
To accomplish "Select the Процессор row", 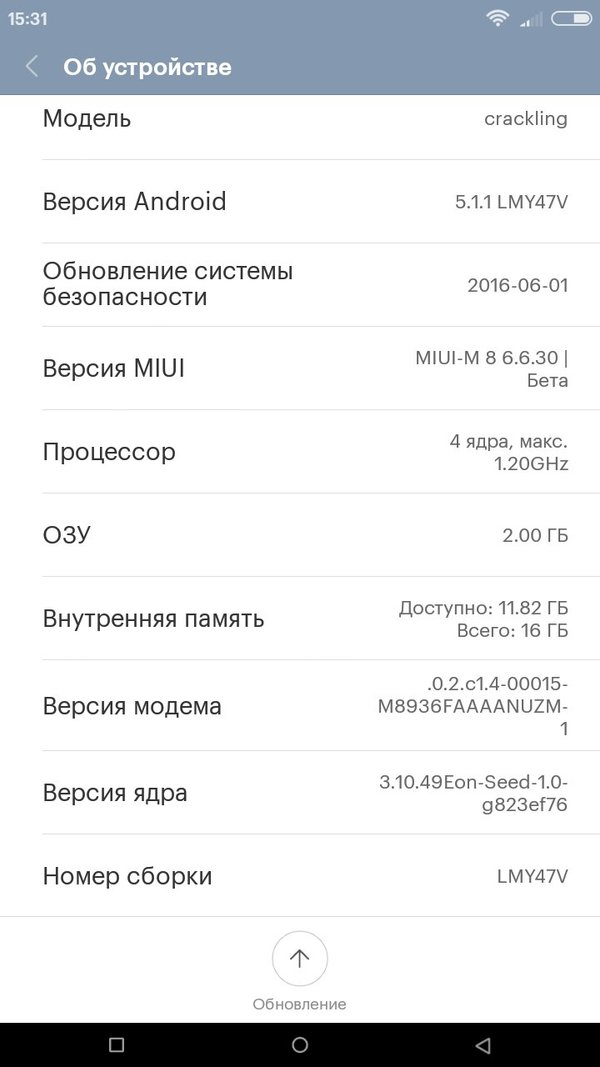I will (x=300, y=452).
